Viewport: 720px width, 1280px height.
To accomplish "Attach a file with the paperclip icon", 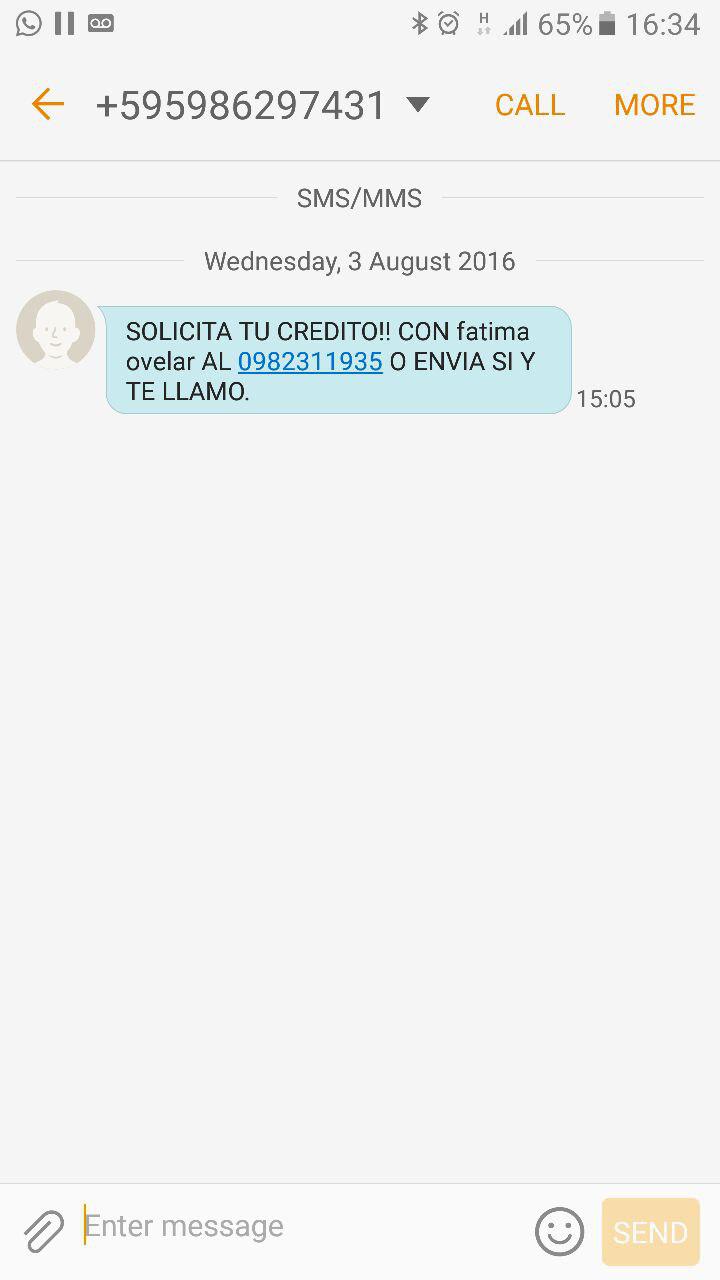I will [44, 1231].
